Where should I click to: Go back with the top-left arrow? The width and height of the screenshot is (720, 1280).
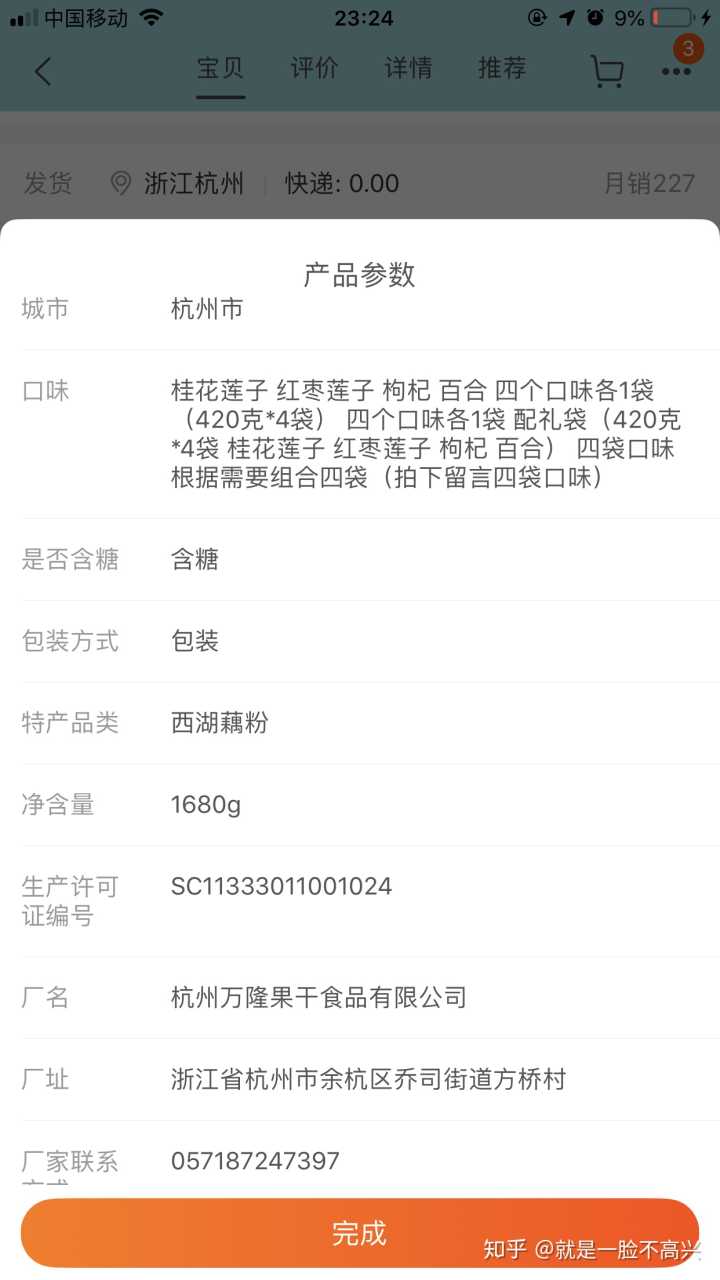(x=43, y=71)
